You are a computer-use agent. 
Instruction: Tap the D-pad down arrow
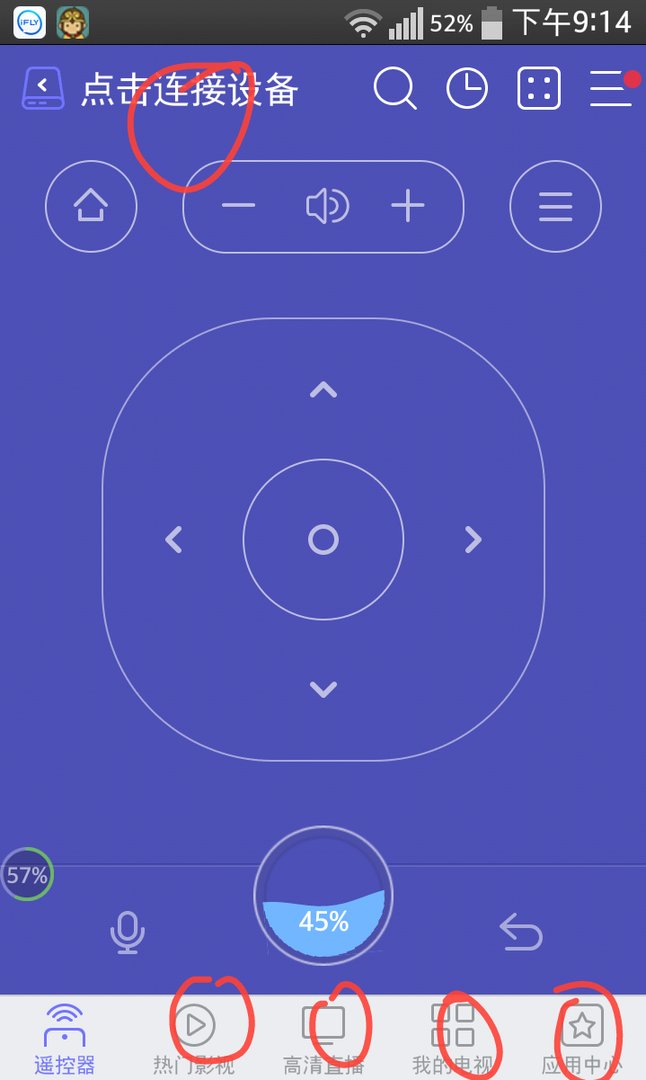323,689
